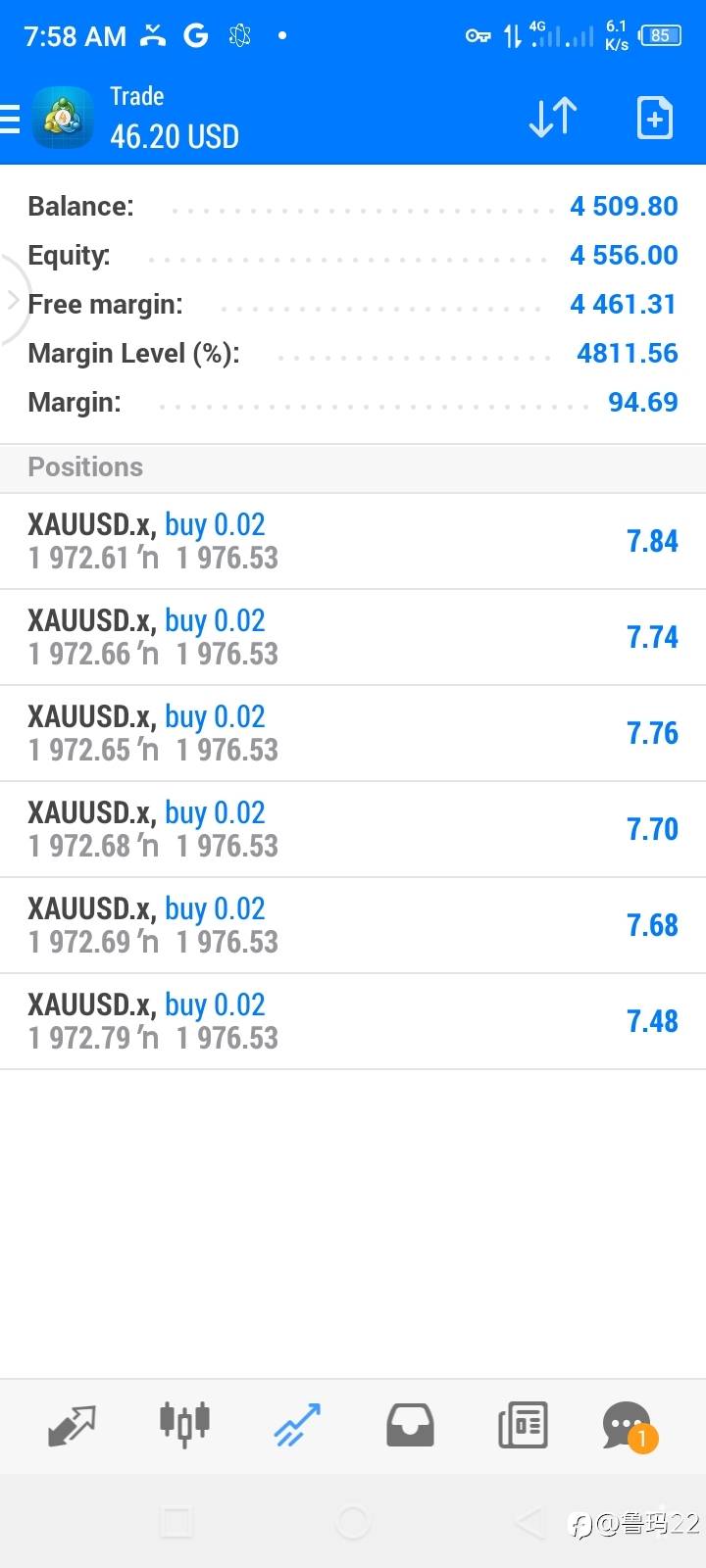This screenshot has height=1568, width=706.
Task: Open the News tab
Action: [x=523, y=1426]
